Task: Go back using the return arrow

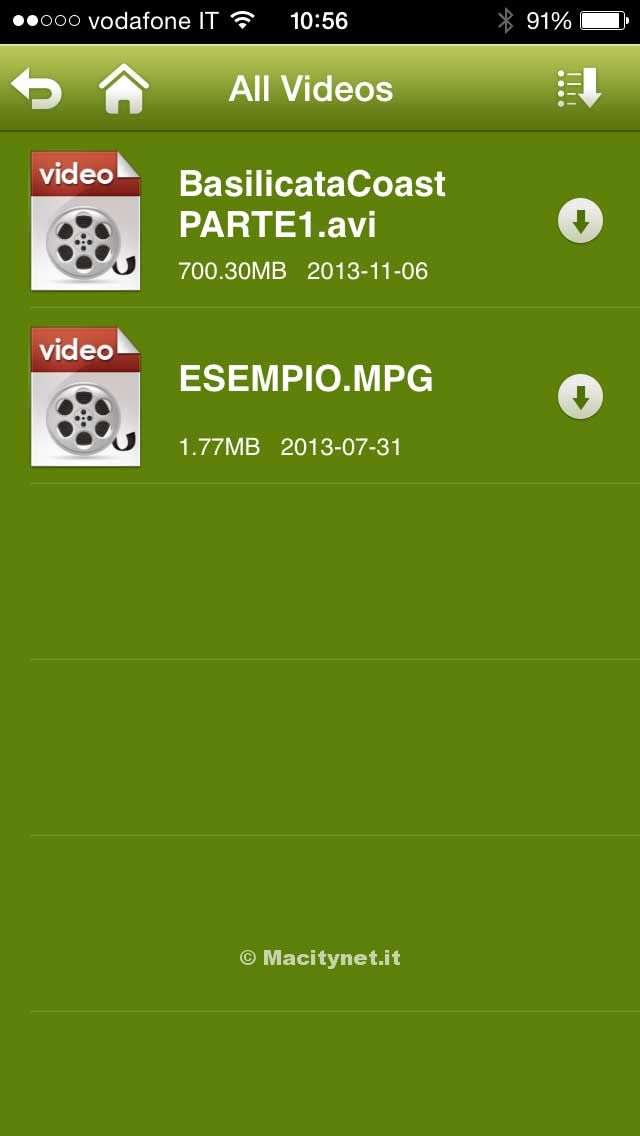Action: click(37, 89)
